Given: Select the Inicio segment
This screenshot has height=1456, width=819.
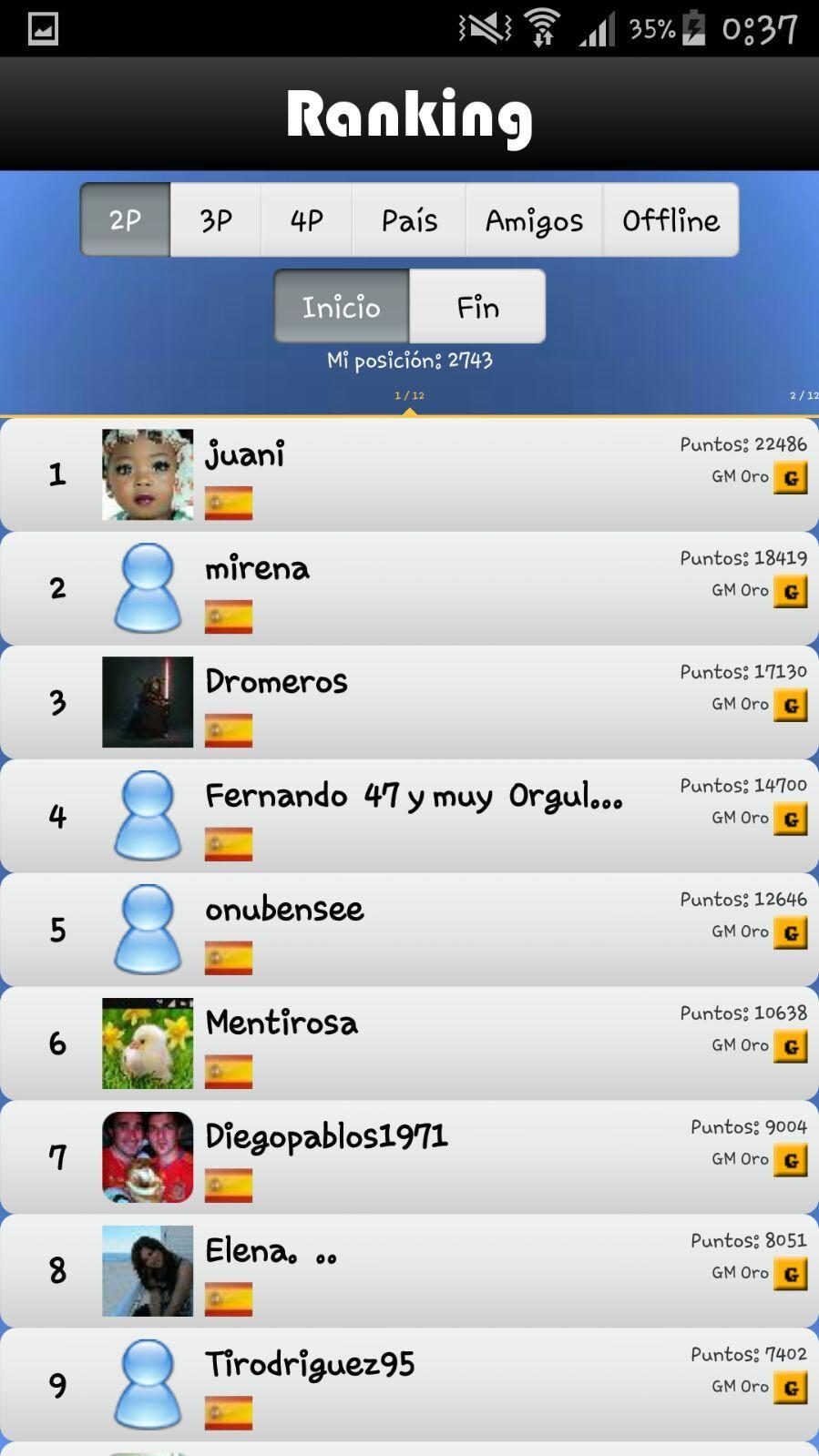Looking at the screenshot, I should [x=342, y=307].
